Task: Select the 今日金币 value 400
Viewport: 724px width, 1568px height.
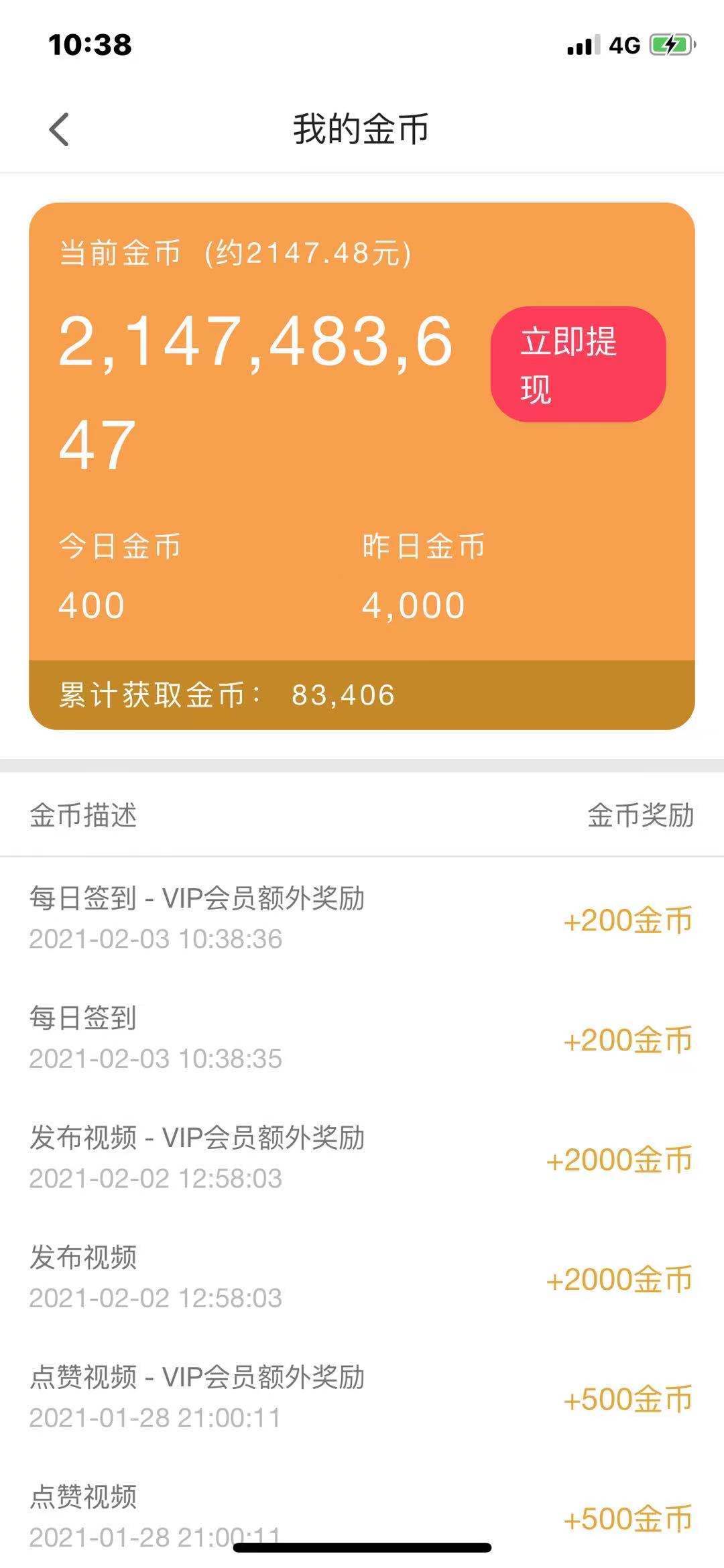Action: coord(90,604)
